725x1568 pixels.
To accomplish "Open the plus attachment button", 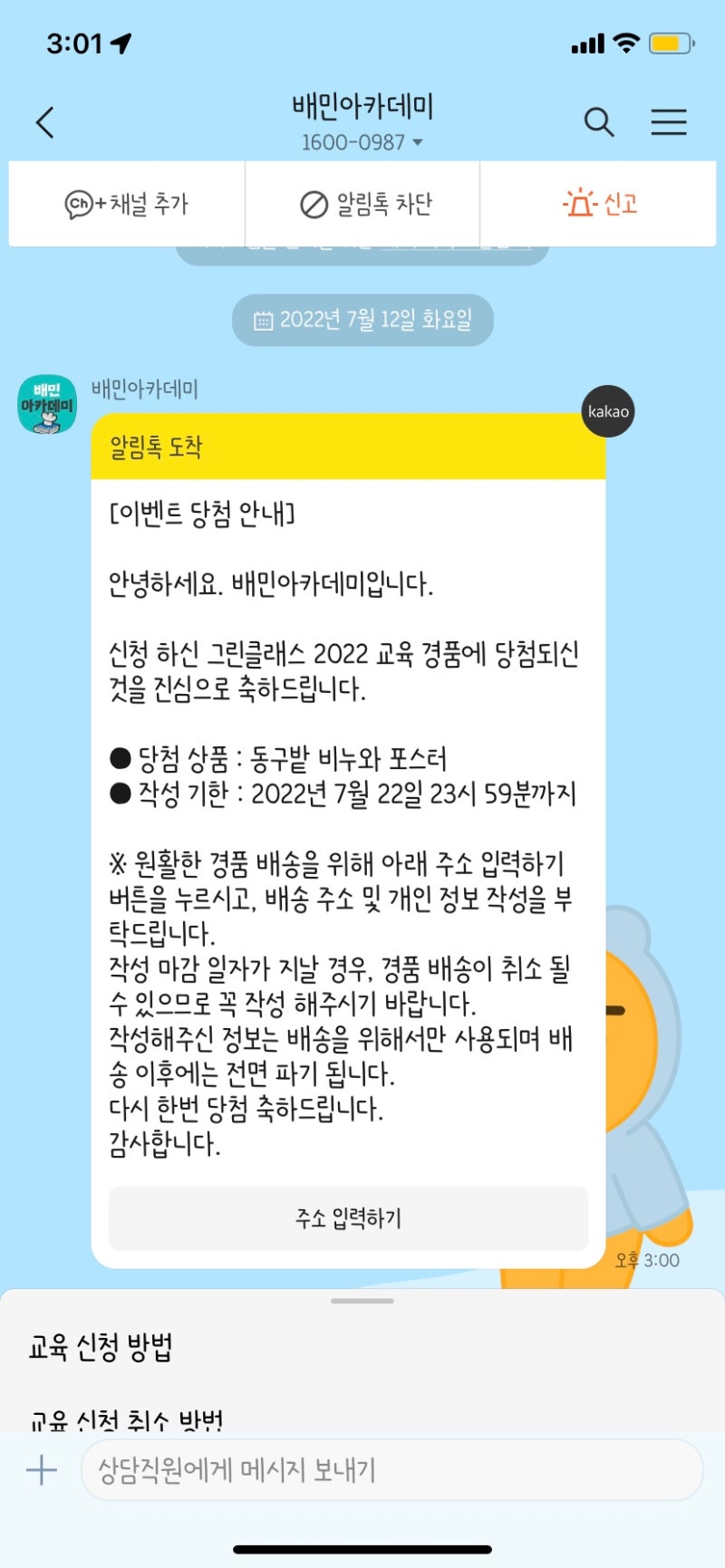I will [42, 1469].
